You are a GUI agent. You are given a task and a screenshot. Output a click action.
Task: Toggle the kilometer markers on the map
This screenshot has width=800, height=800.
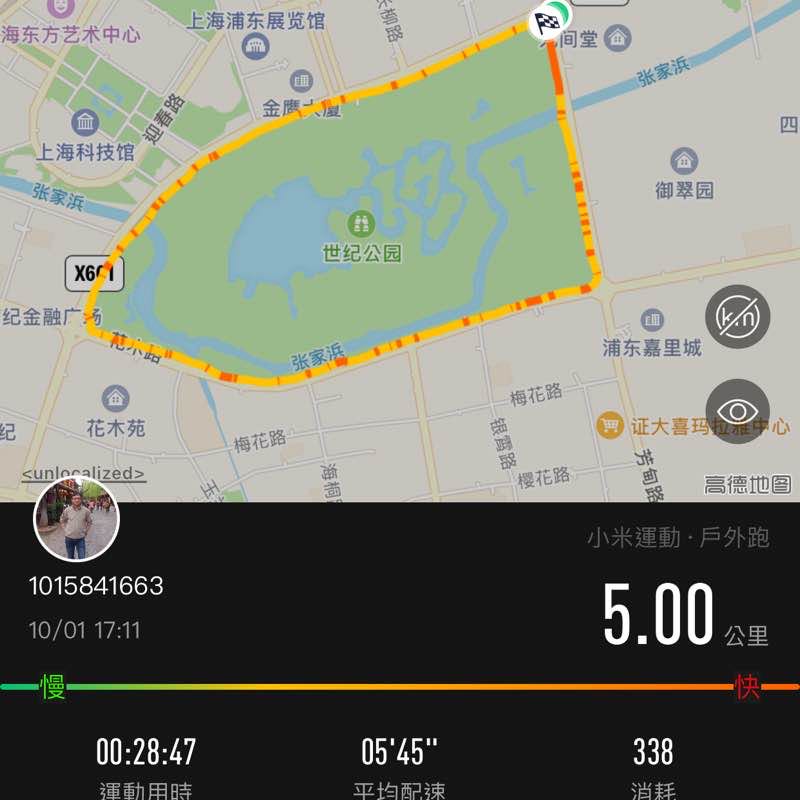tap(737, 317)
